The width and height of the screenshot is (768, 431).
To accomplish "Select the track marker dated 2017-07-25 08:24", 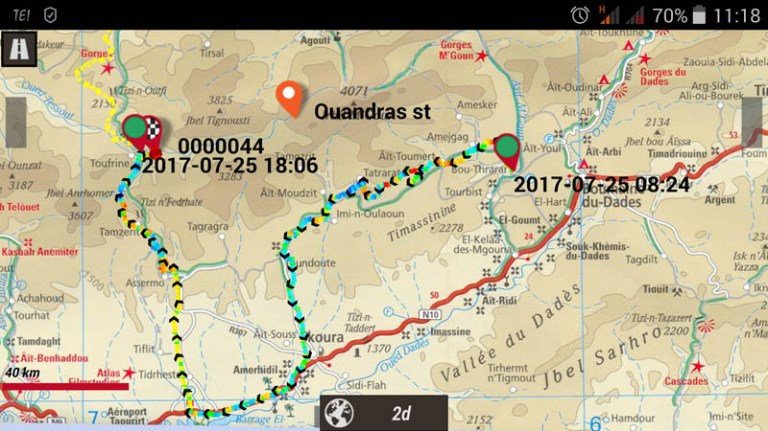I will click(x=508, y=151).
